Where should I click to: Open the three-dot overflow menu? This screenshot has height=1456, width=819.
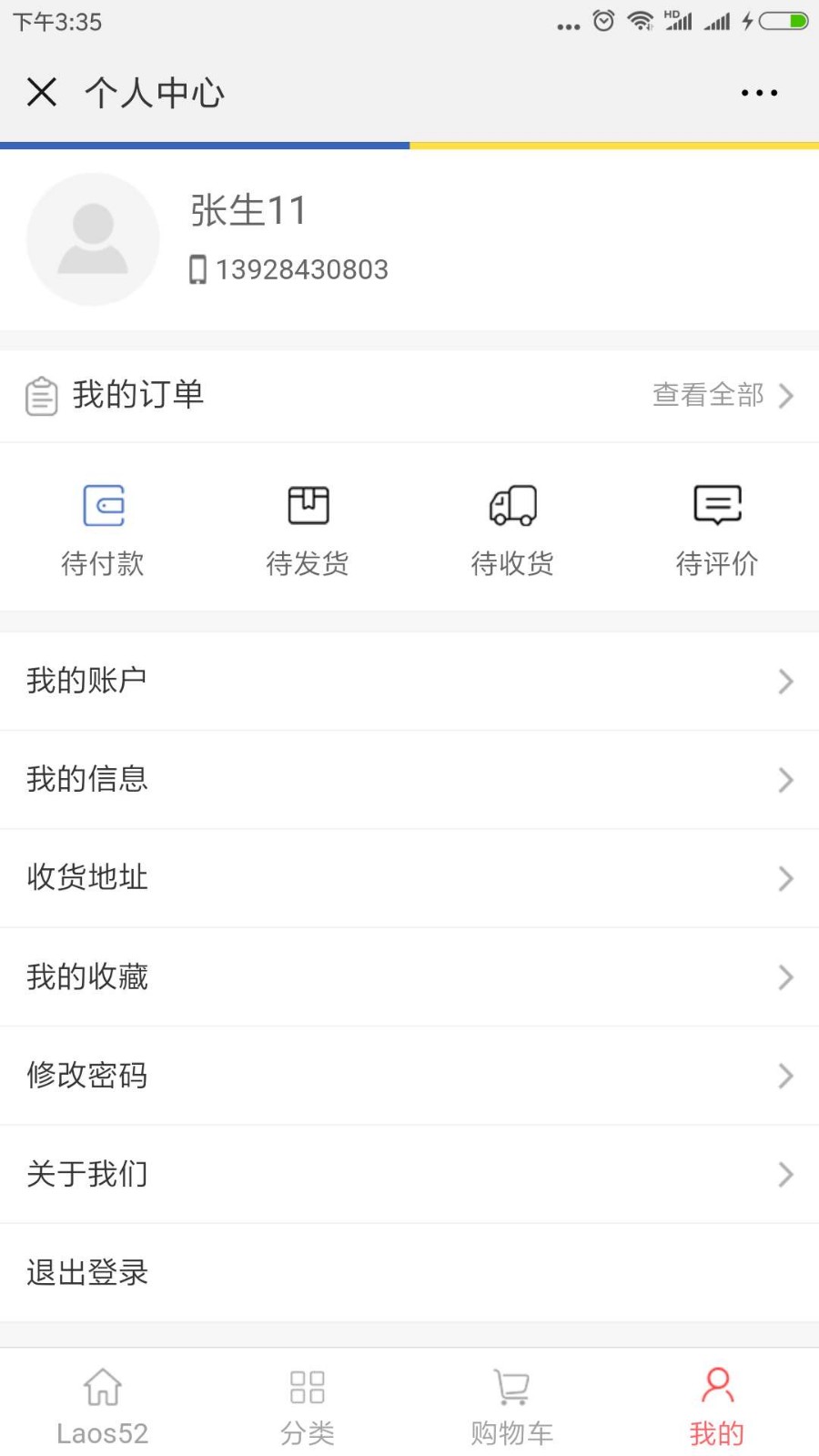pos(759,93)
